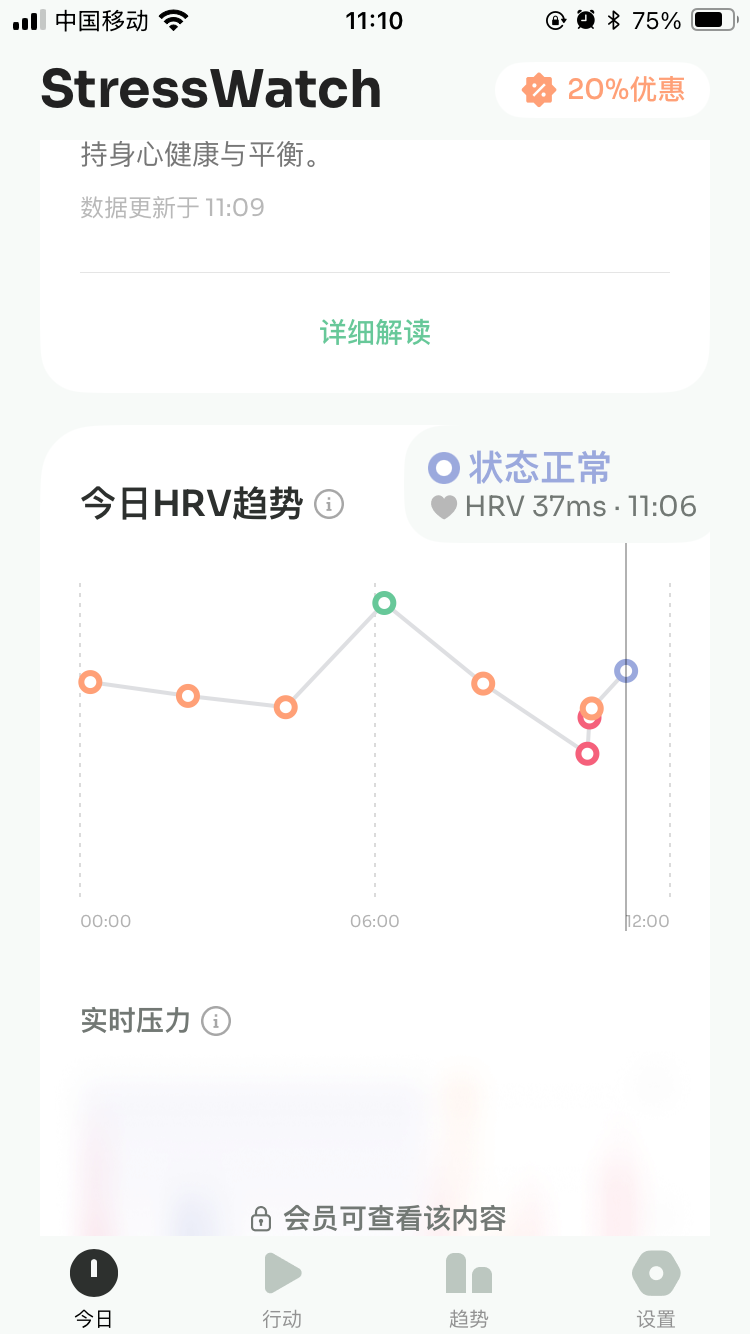Select the green peak HRV data point
The height and width of the screenshot is (1334, 750).
[384, 602]
